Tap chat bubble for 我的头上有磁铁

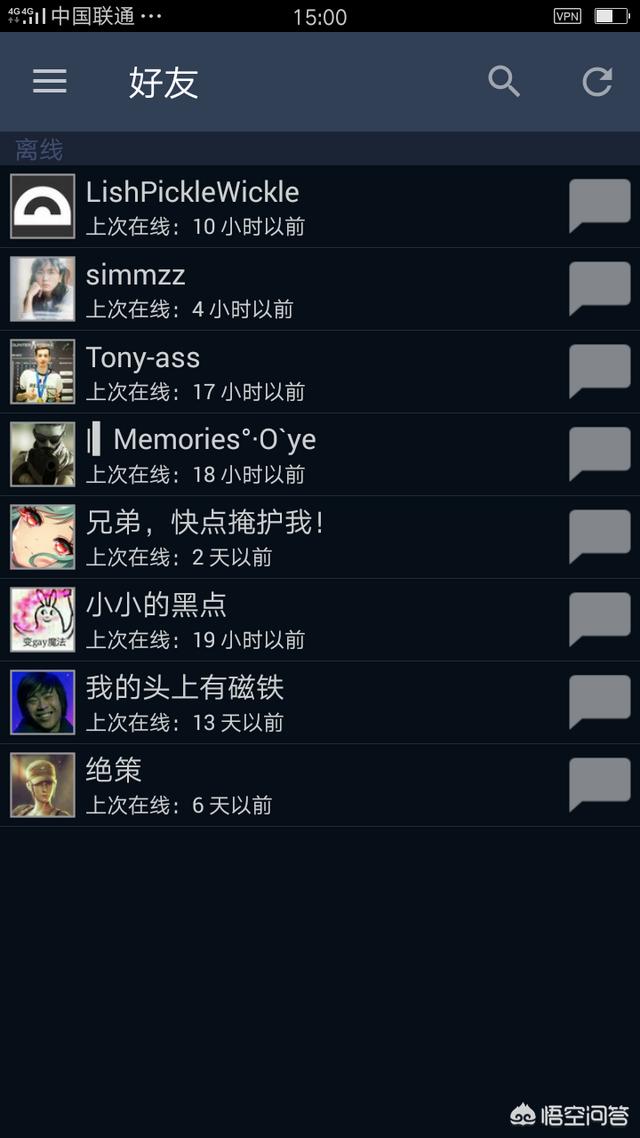point(599,702)
